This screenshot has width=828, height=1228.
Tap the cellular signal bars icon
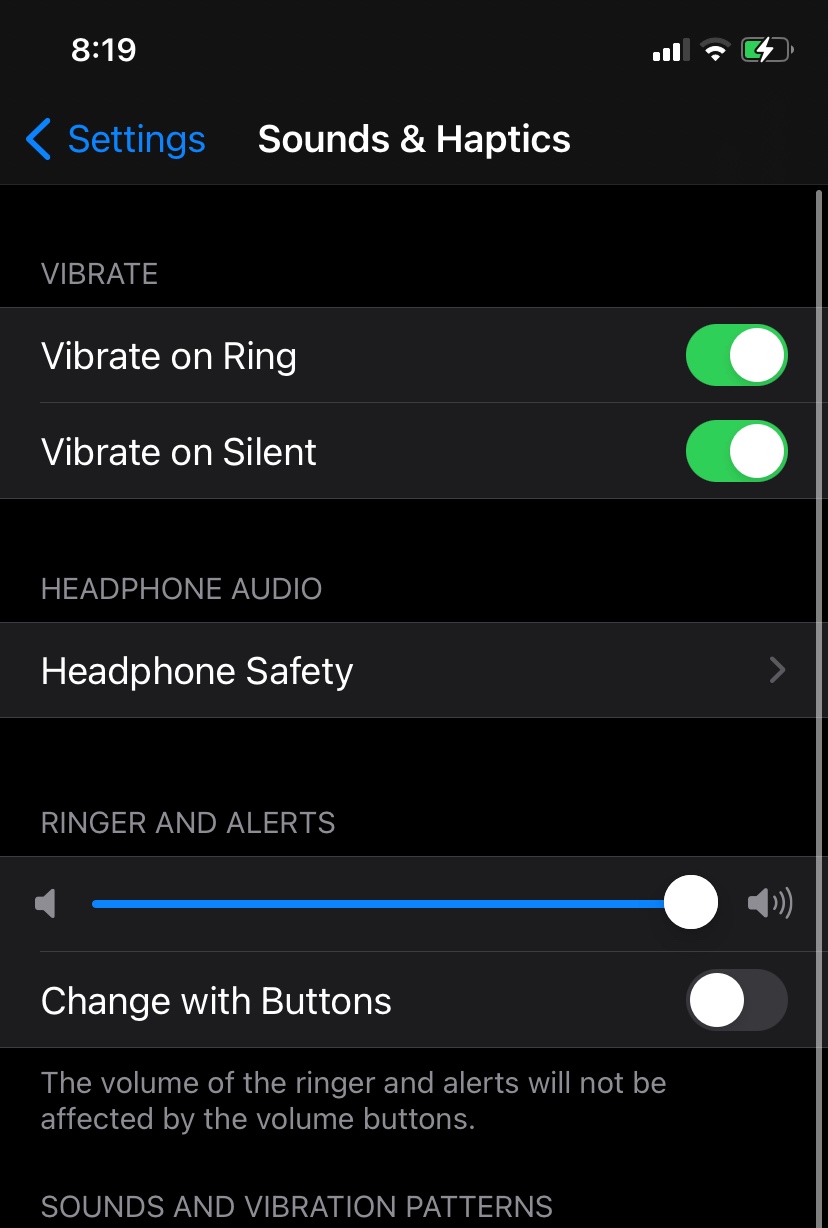click(668, 49)
